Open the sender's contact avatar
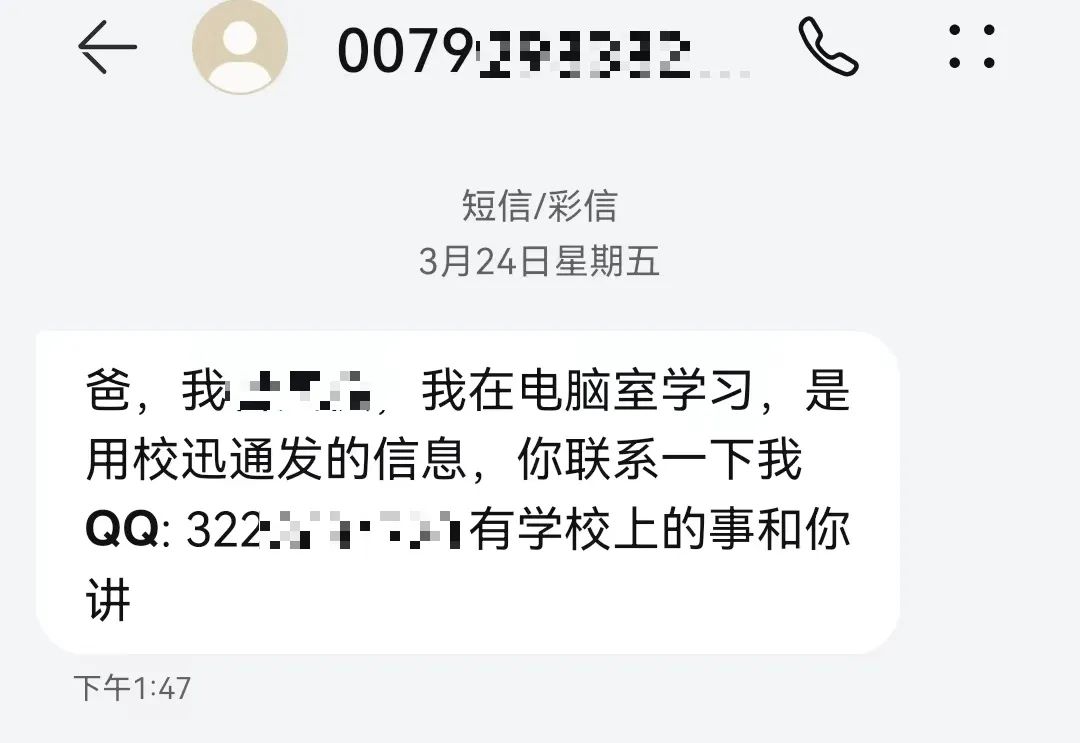 click(239, 46)
